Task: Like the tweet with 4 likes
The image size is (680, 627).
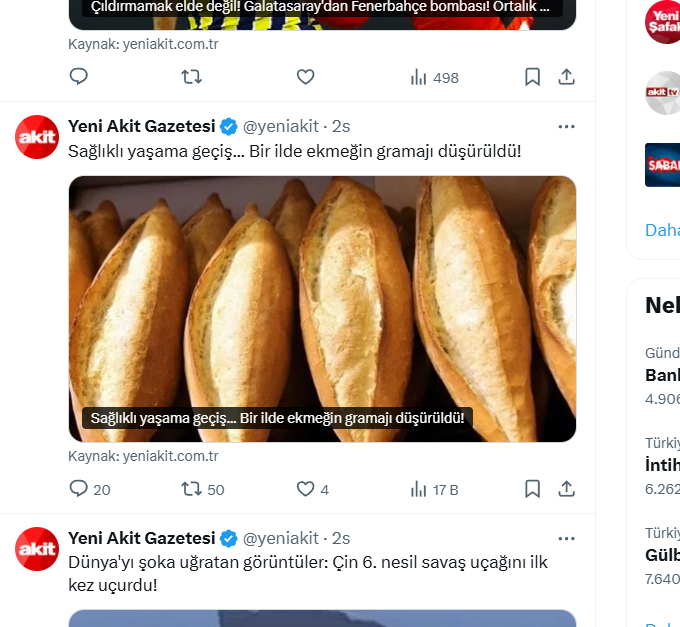Action: click(x=306, y=489)
